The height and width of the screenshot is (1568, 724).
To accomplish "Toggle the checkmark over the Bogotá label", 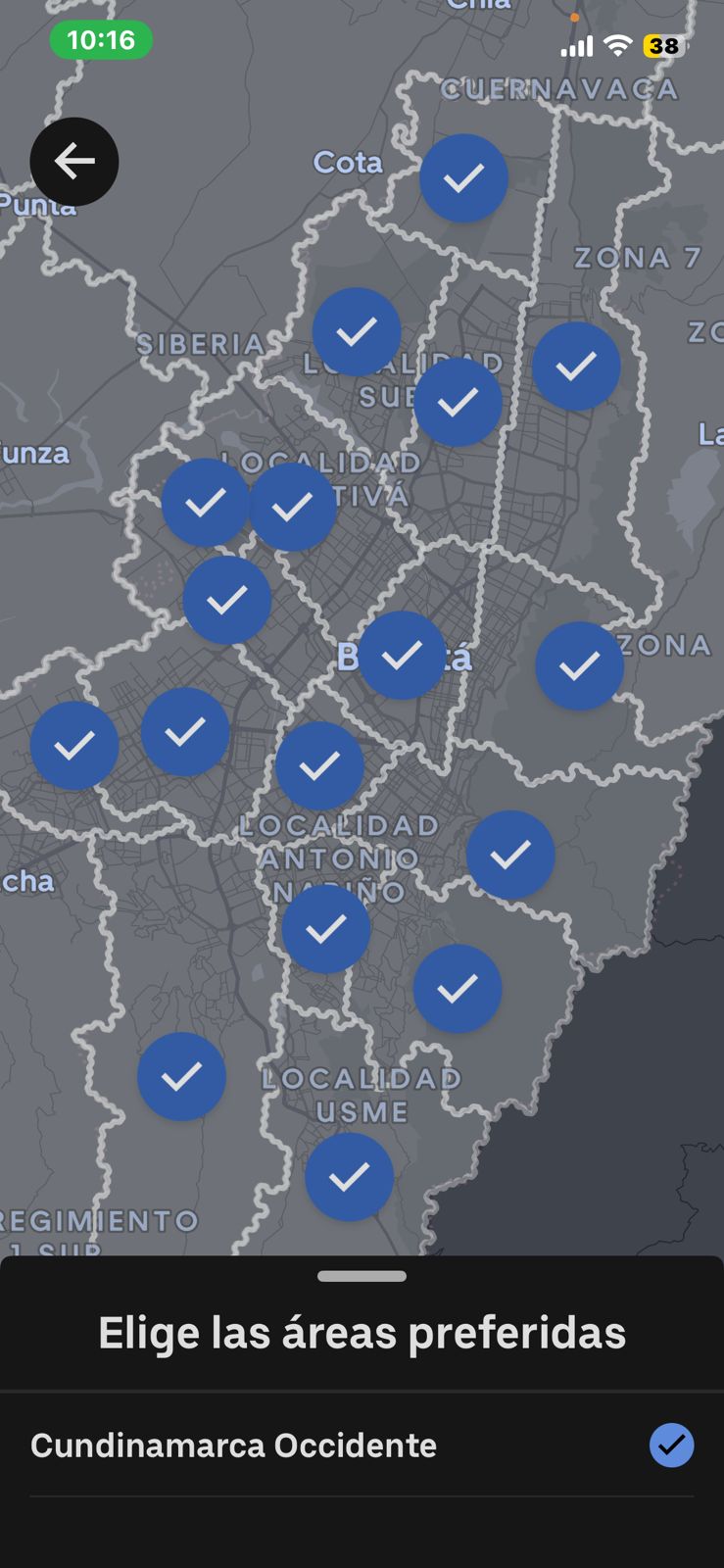I will 402,655.
